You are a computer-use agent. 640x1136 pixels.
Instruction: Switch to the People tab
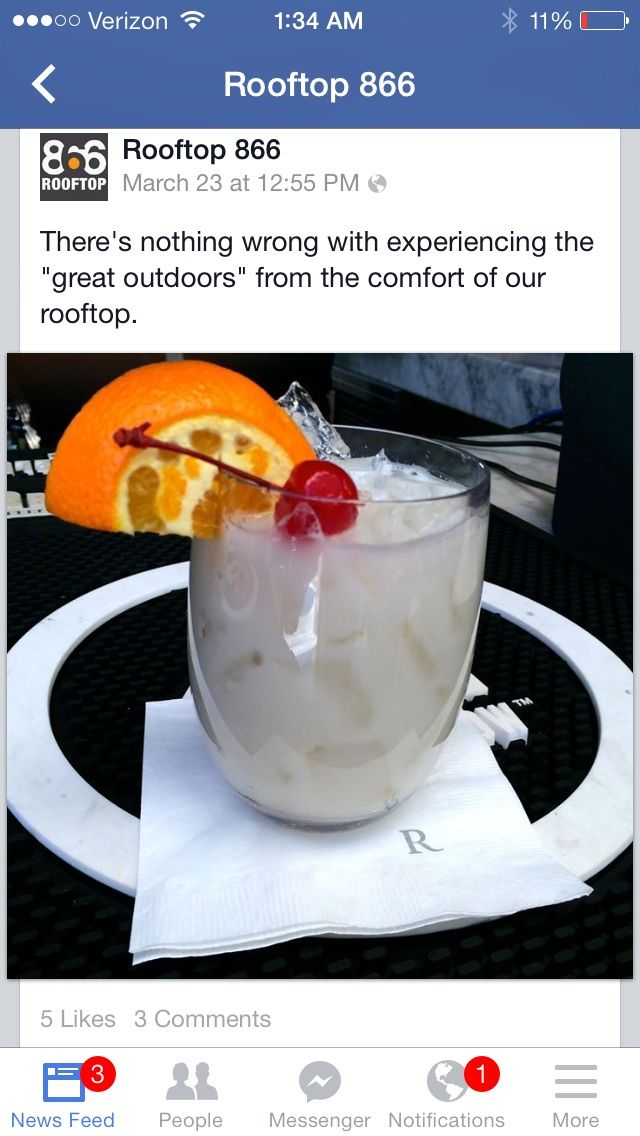[191, 1094]
